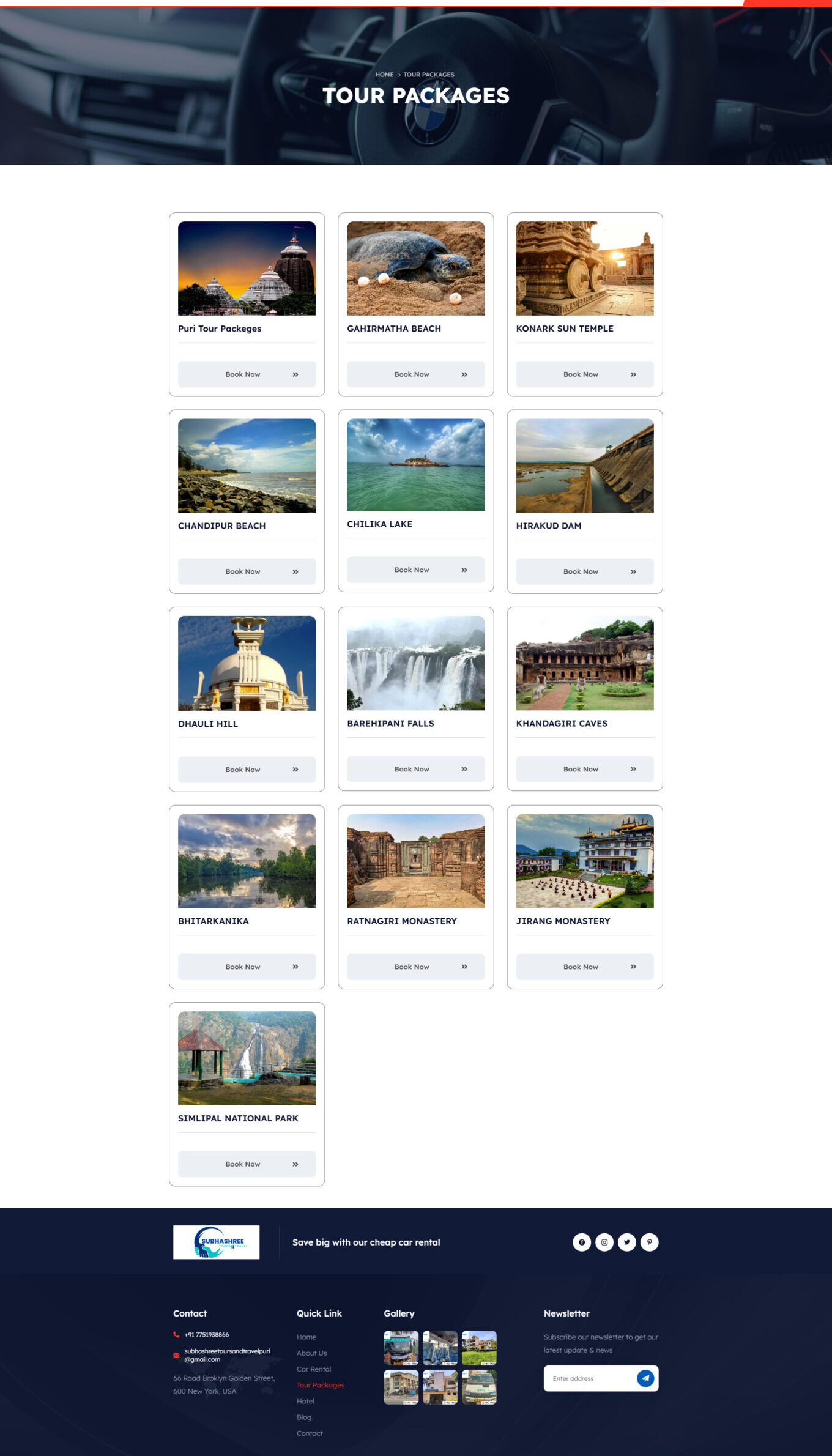This screenshot has width=832, height=1456.
Task: Open the Pinterest social icon
Action: [650, 1242]
